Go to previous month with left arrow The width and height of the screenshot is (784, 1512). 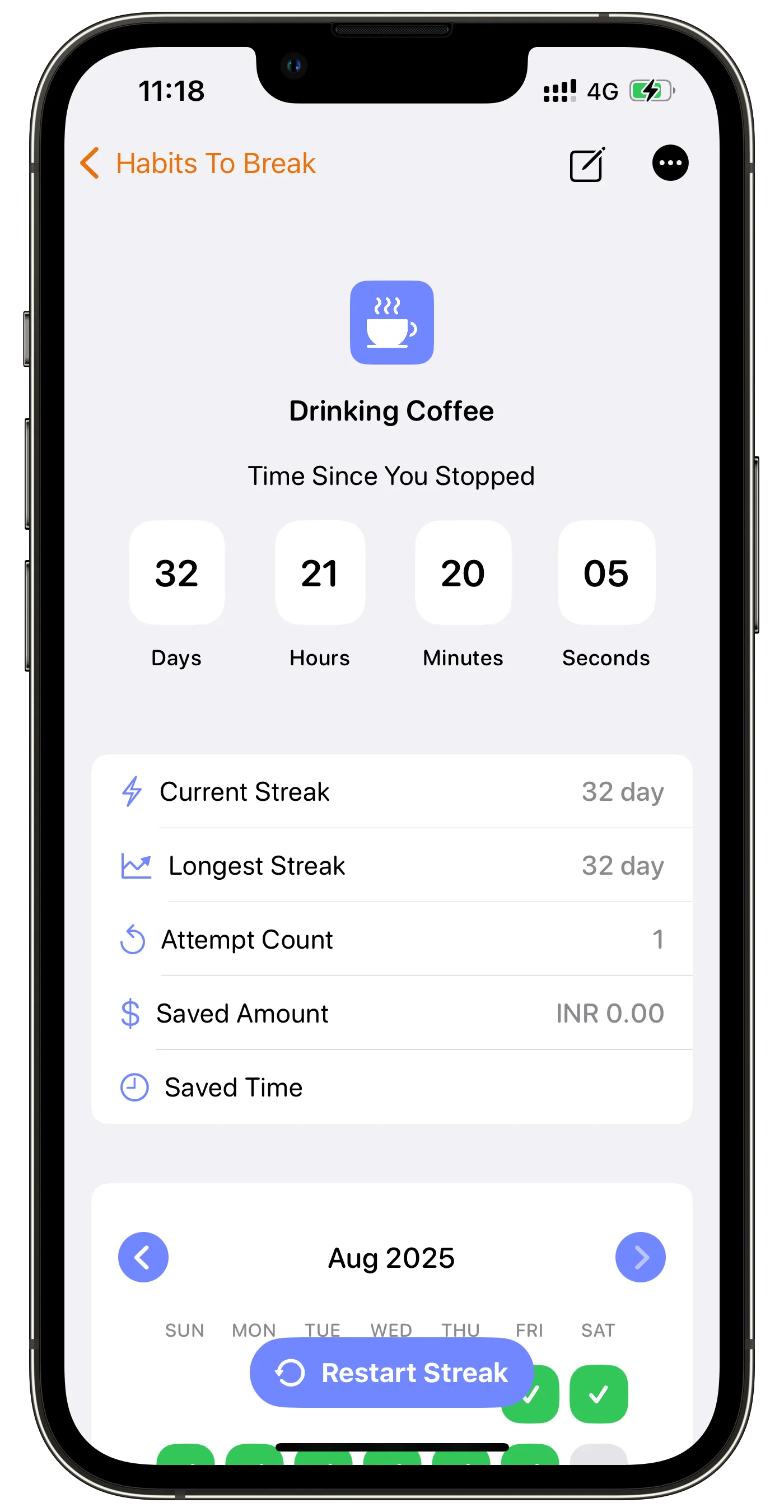coord(143,1256)
